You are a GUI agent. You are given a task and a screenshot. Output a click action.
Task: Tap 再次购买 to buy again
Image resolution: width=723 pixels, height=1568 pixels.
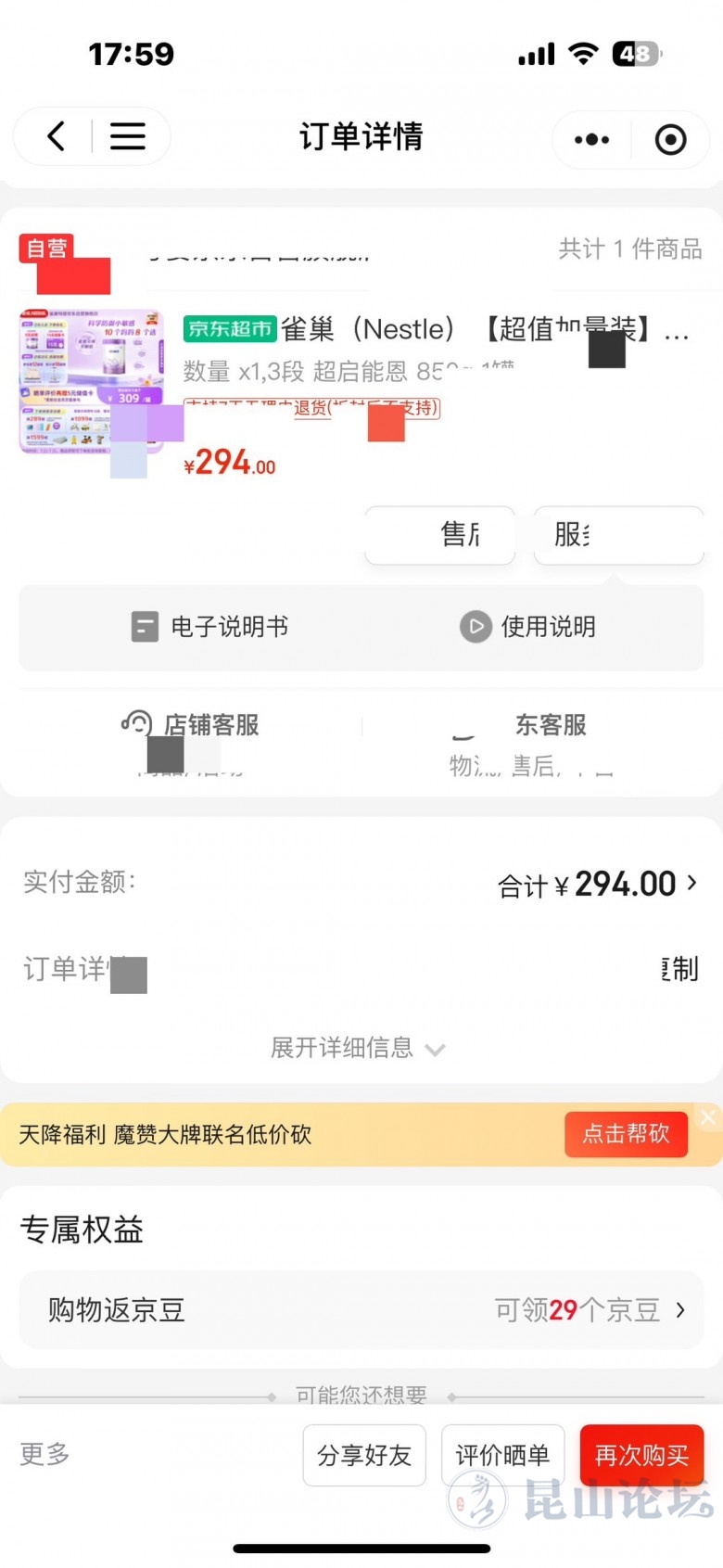tap(641, 1455)
